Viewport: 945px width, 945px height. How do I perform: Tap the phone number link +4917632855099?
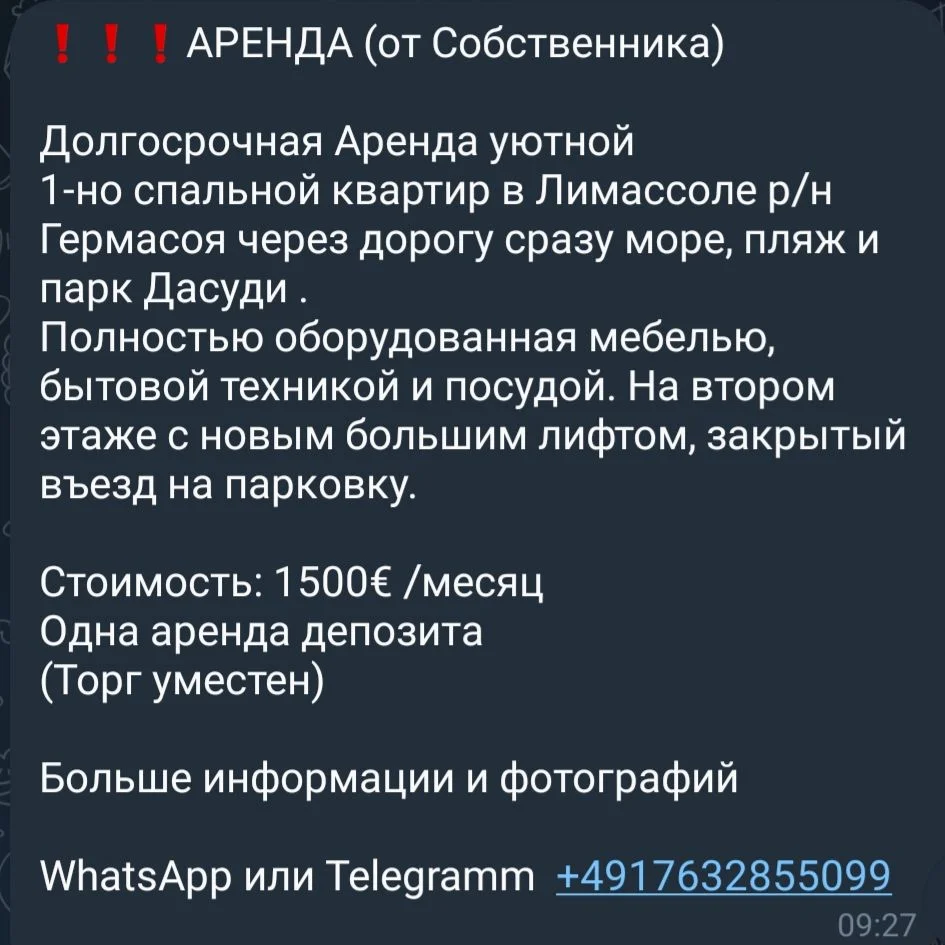coord(721,876)
